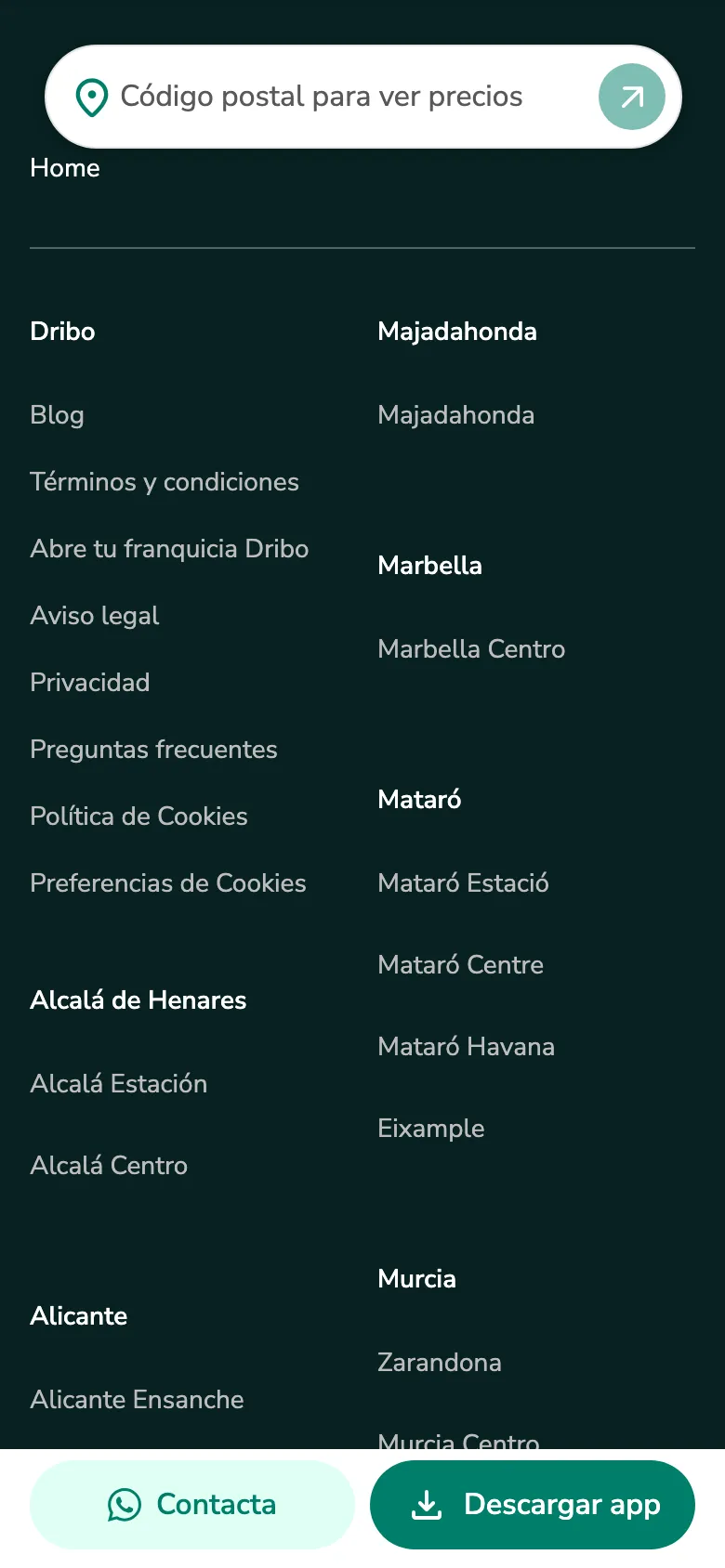Open Preferencias de Cookies
The height and width of the screenshot is (1568, 725).
[168, 883]
